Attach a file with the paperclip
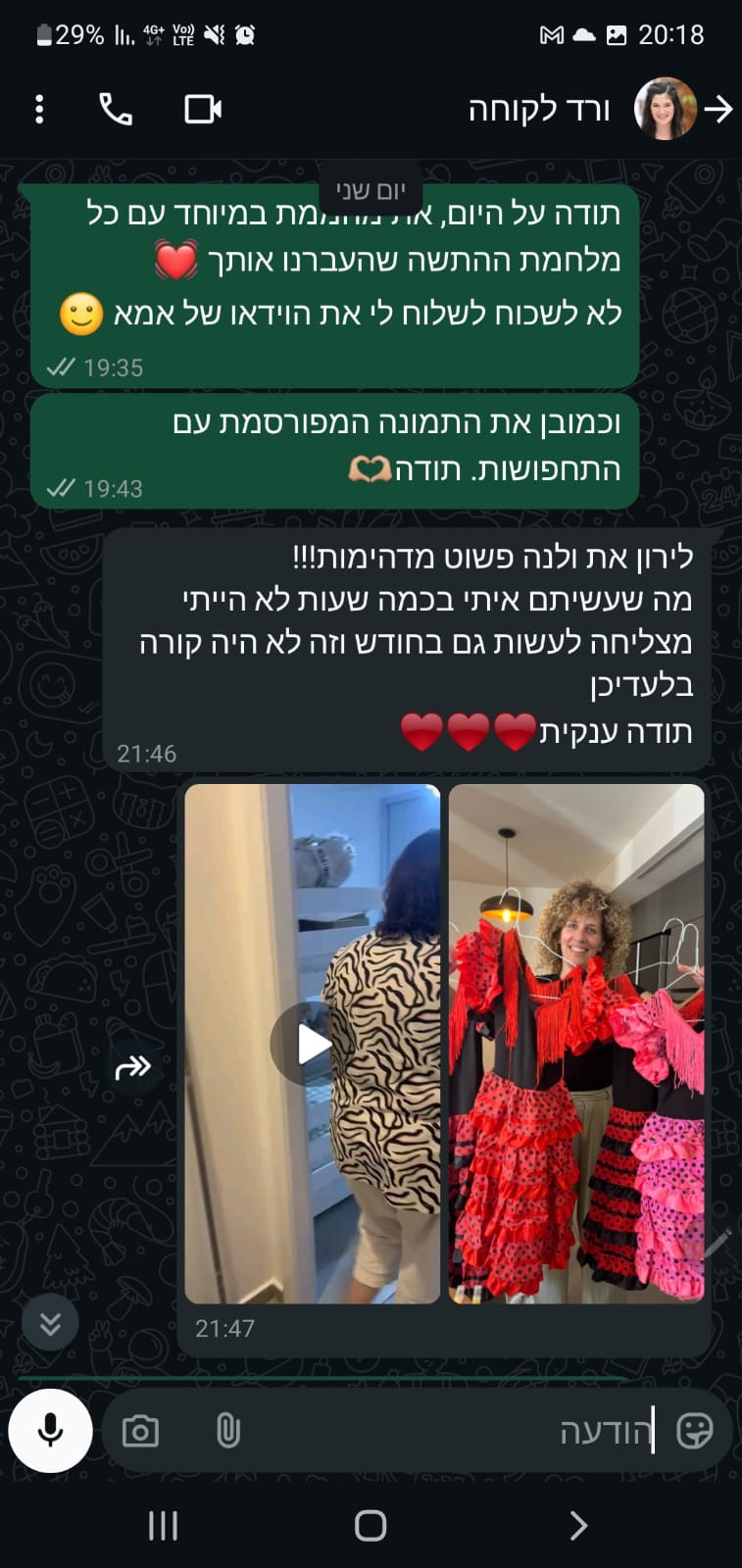Viewport: 742px width, 1568px height. click(227, 1432)
